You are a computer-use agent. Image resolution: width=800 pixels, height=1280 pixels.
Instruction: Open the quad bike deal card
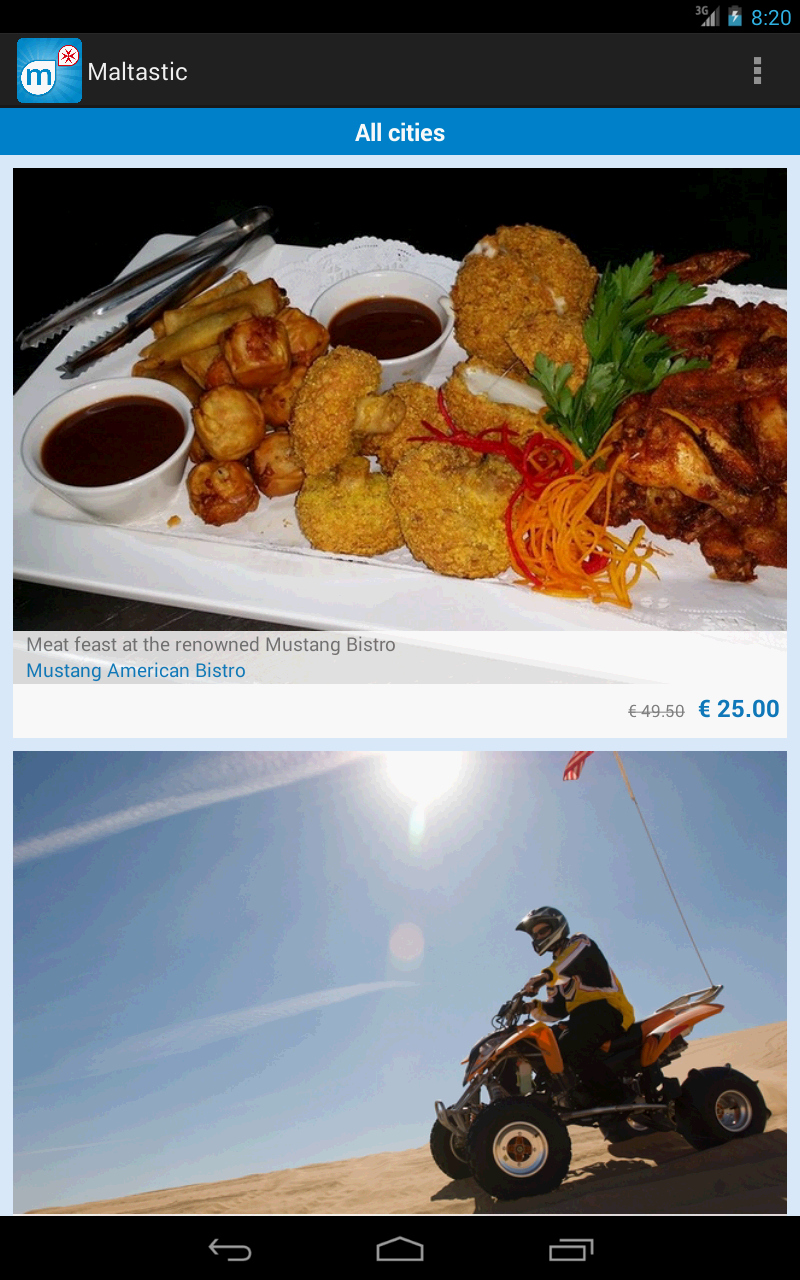coord(400,980)
